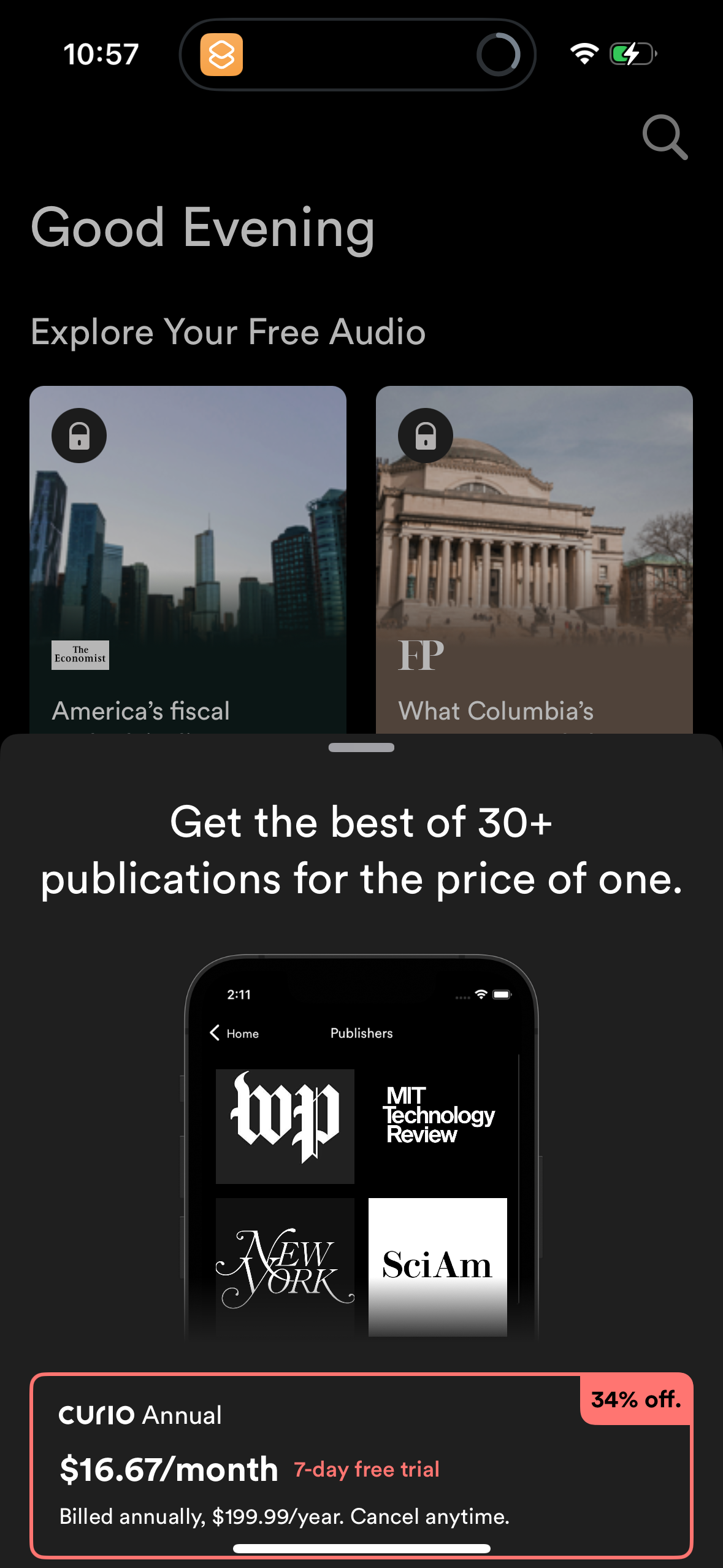The height and width of the screenshot is (1568, 723).
Task: Tap the 10:57 clock in the status bar
Action: 101,55
